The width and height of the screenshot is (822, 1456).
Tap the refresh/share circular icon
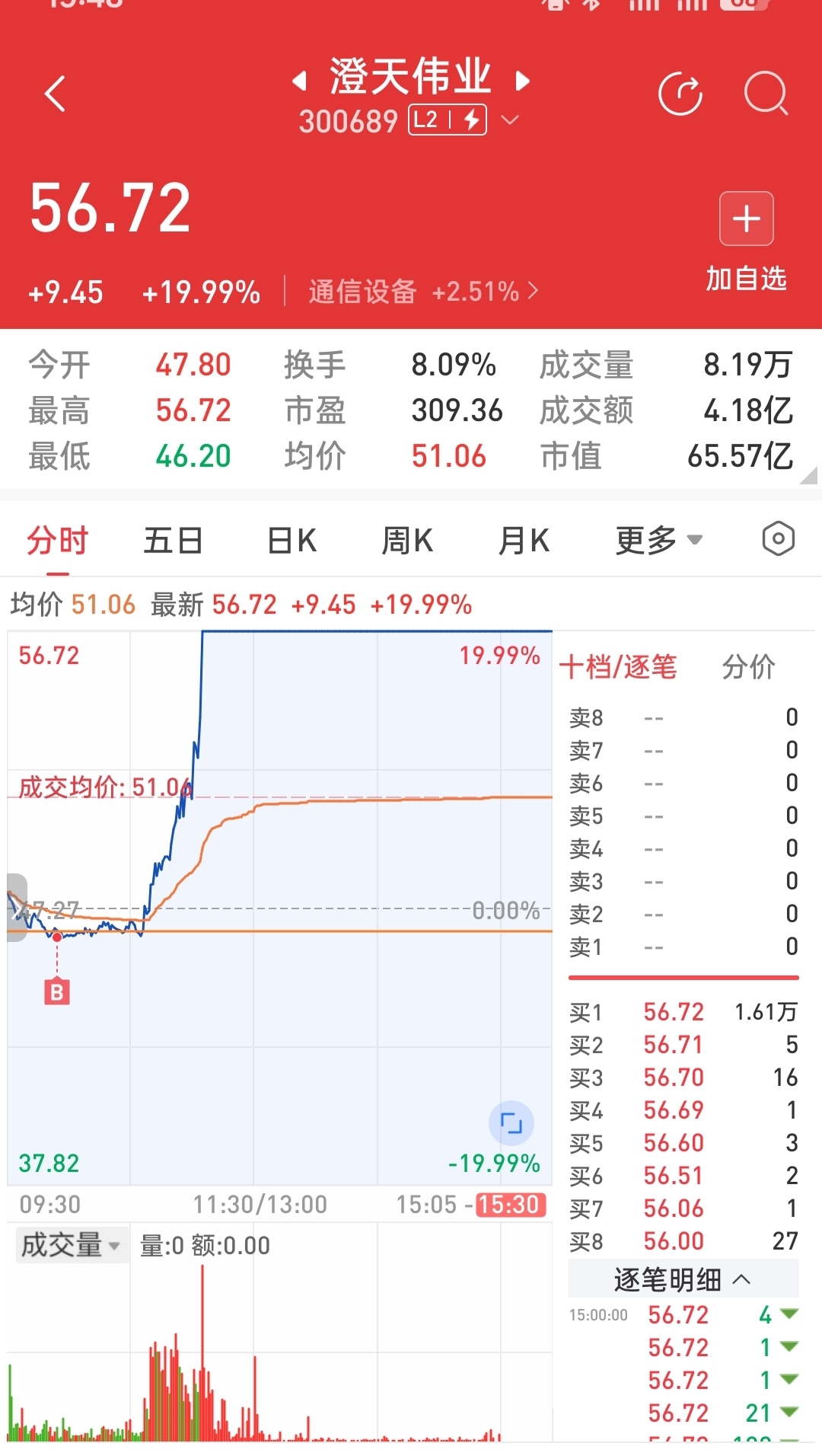pos(680,94)
